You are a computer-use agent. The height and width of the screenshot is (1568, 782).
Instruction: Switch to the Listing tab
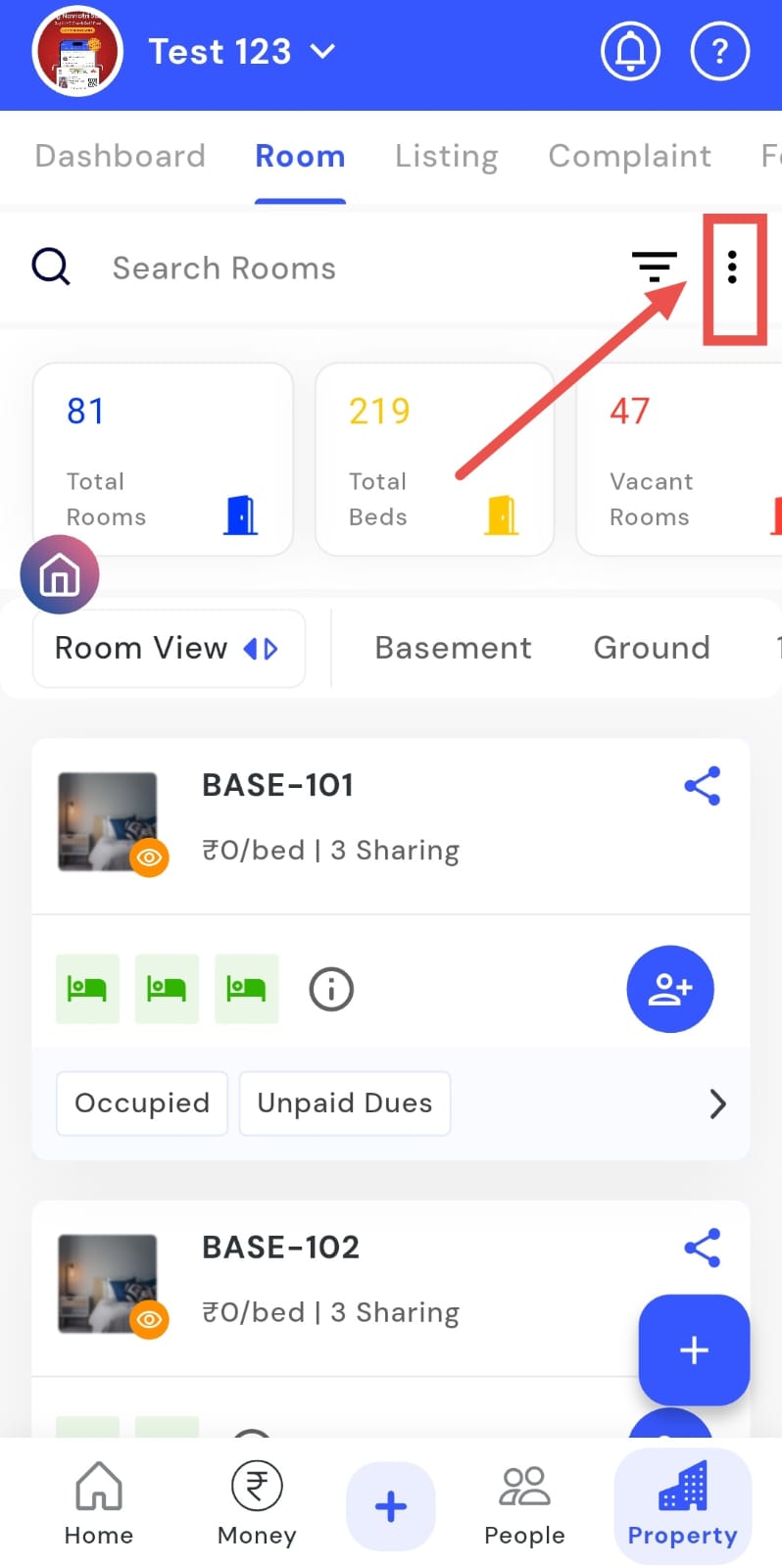[446, 156]
